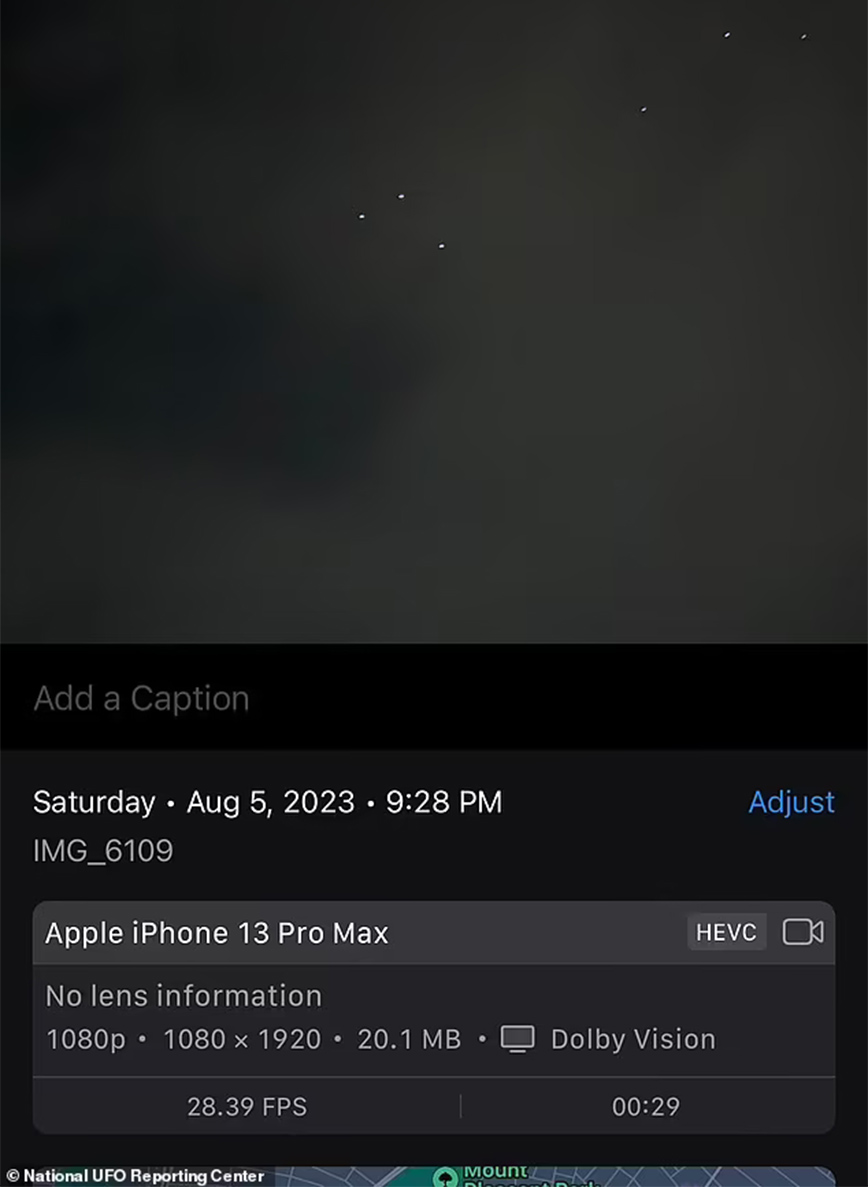Adjust the date and time
Image resolution: width=868 pixels, height=1187 pixels.
pyautogui.click(x=791, y=802)
